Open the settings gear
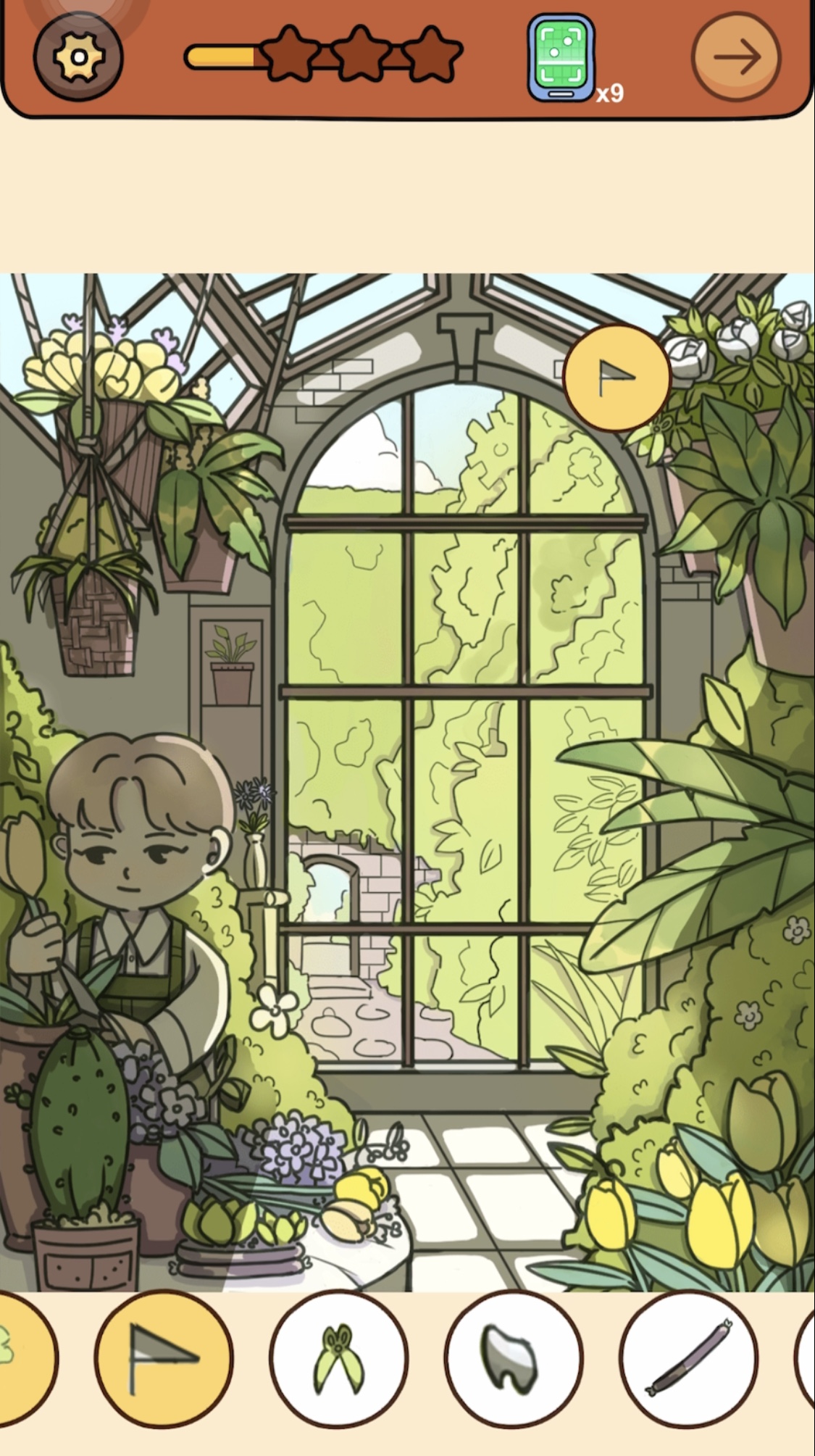Viewport: 815px width, 1456px height. click(x=78, y=57)
